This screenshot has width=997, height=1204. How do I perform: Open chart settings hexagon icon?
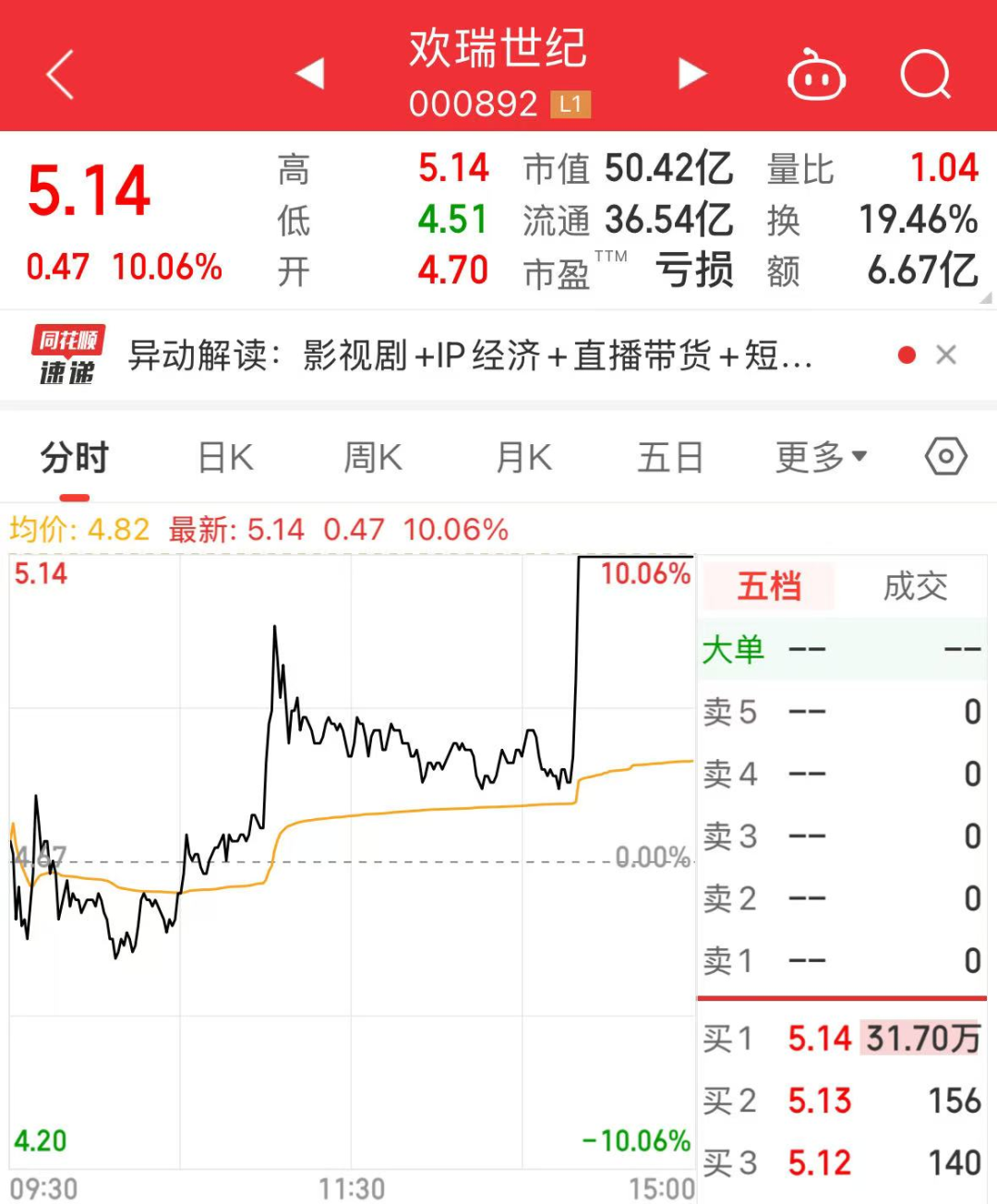click(946, 457)
